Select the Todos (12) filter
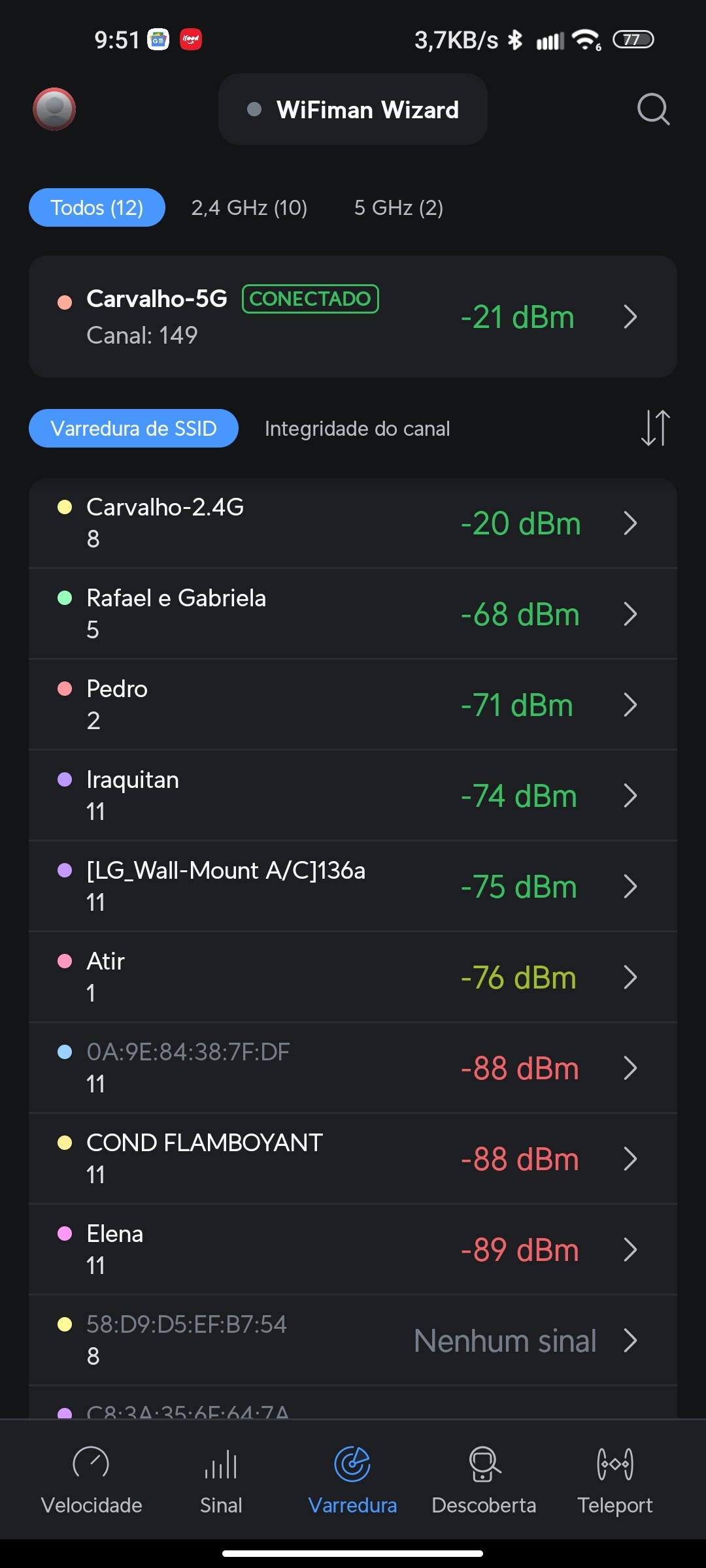Image resolution: width=706 pixels, height=1568 pixels. pos(97,208)
